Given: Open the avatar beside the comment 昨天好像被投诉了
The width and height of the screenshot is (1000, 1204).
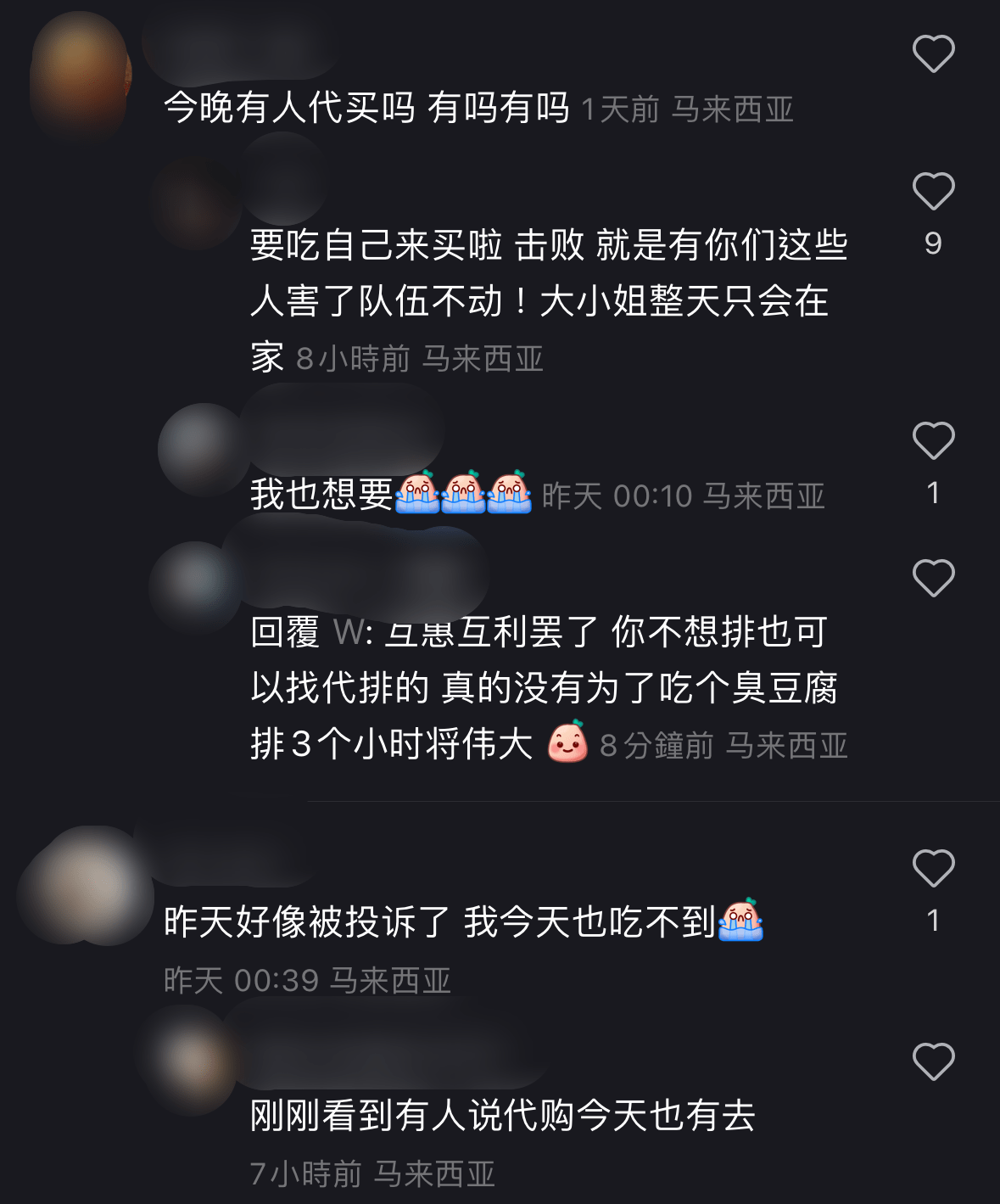Looking at the screenshot, I should pos(85,886).
